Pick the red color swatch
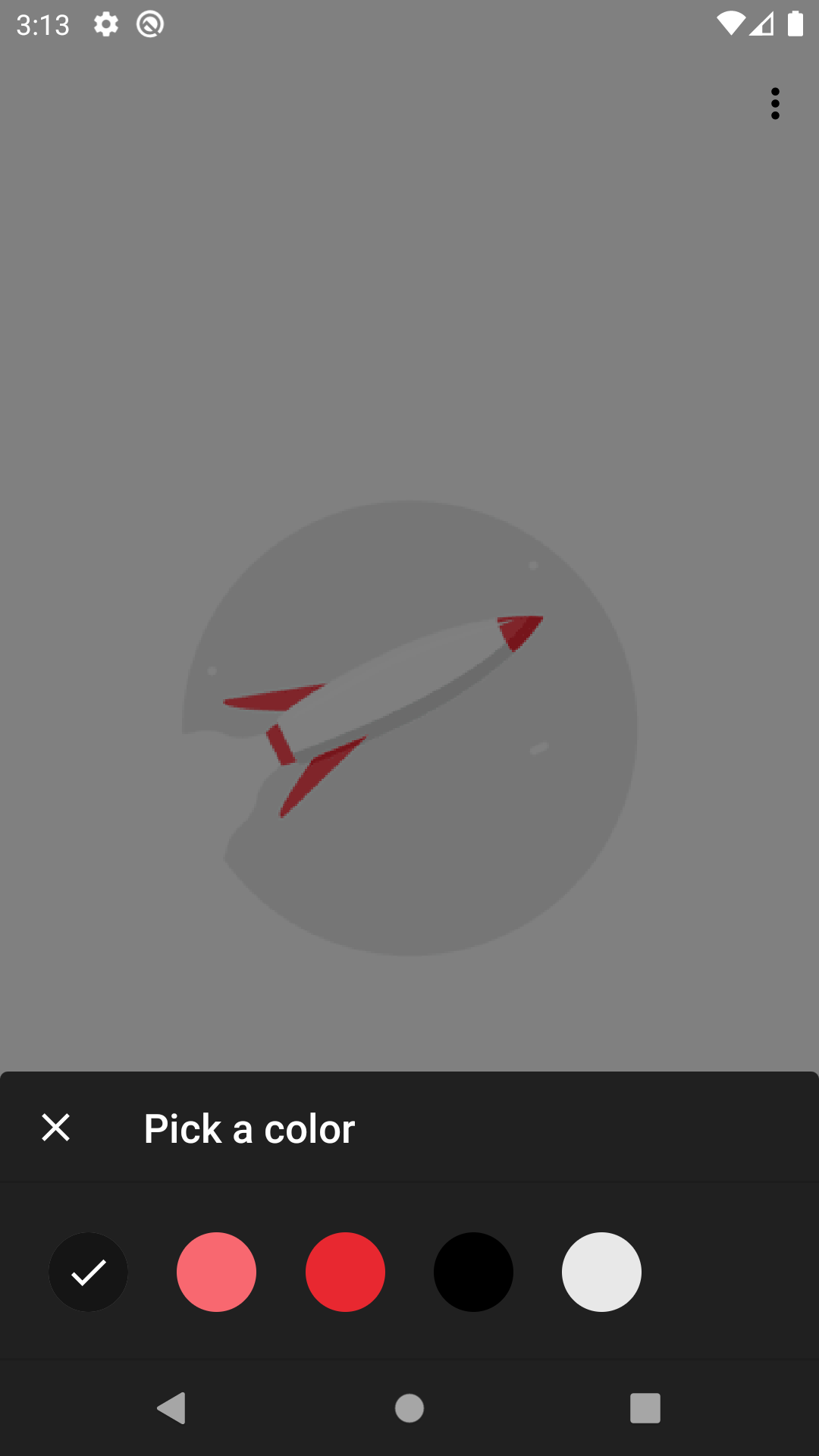819x1456 pixels. (345, 1272)
